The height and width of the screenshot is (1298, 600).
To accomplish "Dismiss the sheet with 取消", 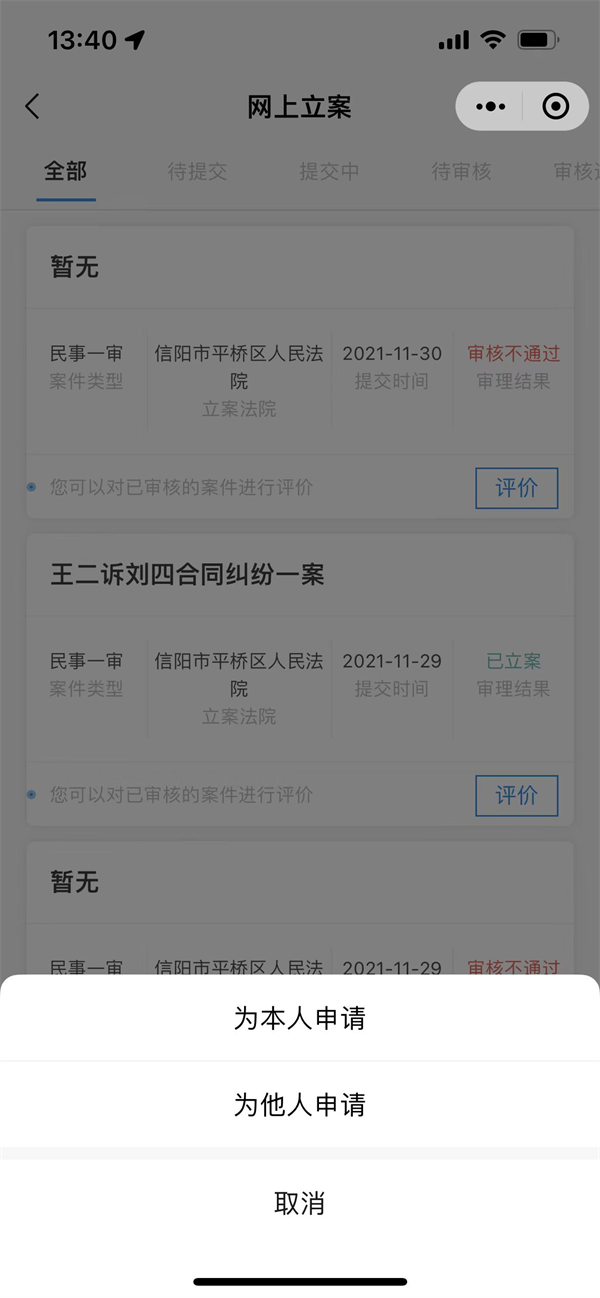I will [300, 1203].
